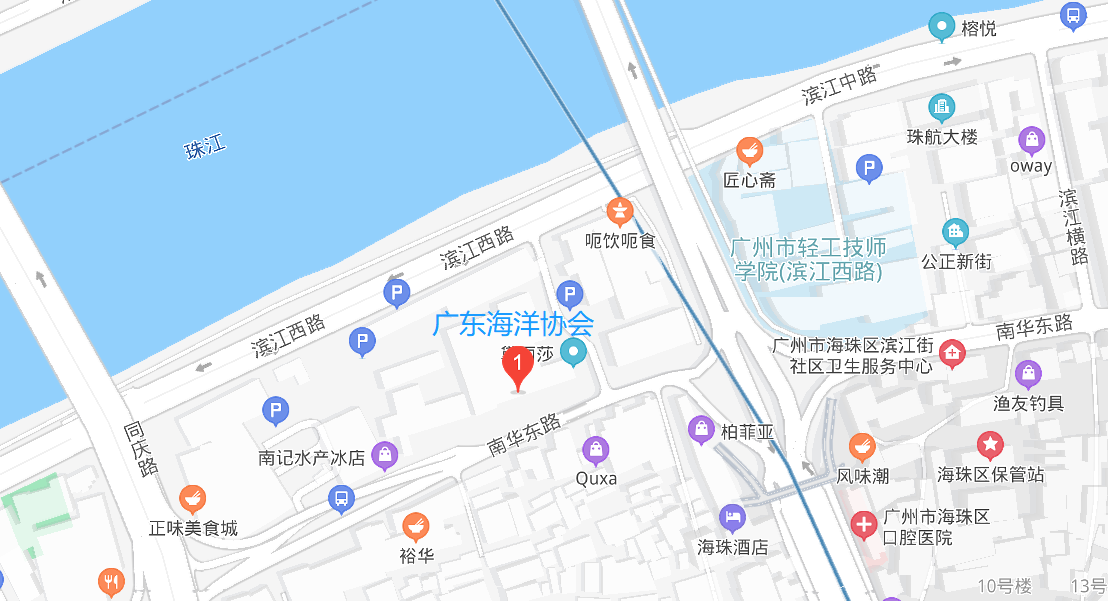Open the 凤味潮 restaurant marker
Screen dimensions: 1108x601
coord(862,447)
